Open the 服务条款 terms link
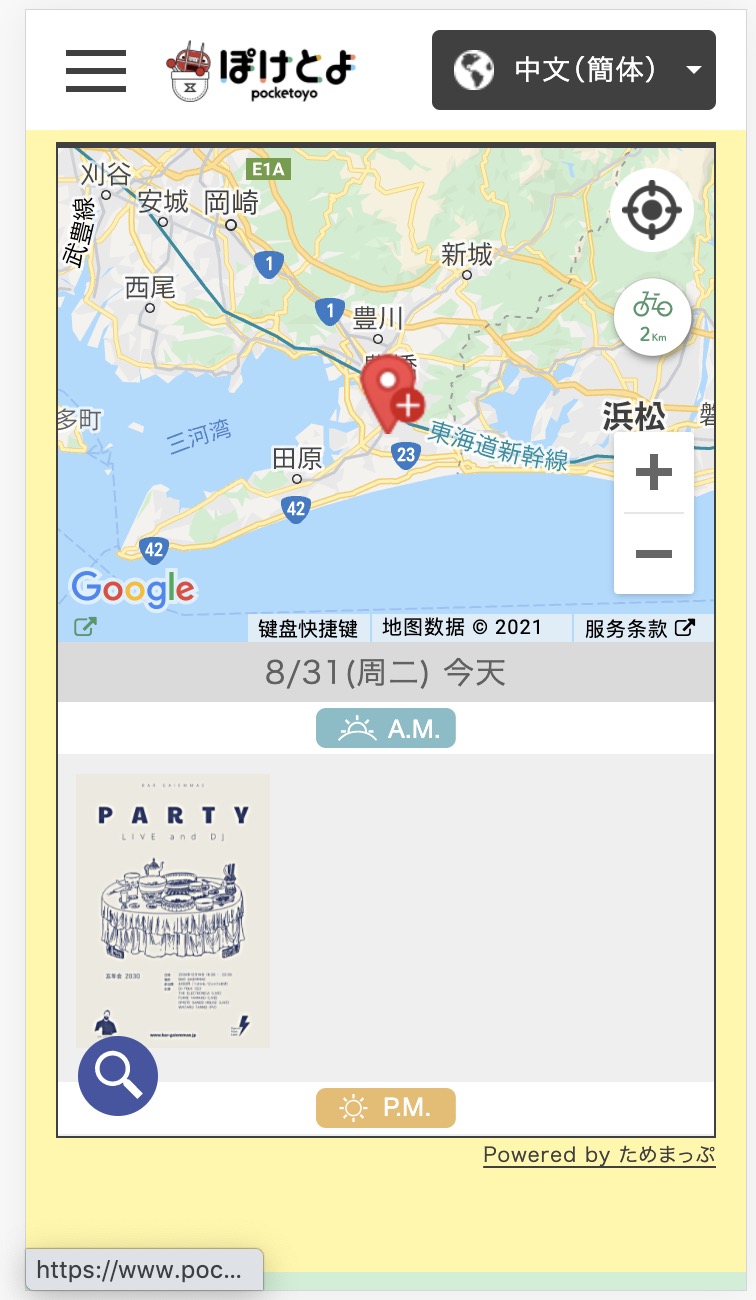The image size is (756, 1300). tap(639, 628)
